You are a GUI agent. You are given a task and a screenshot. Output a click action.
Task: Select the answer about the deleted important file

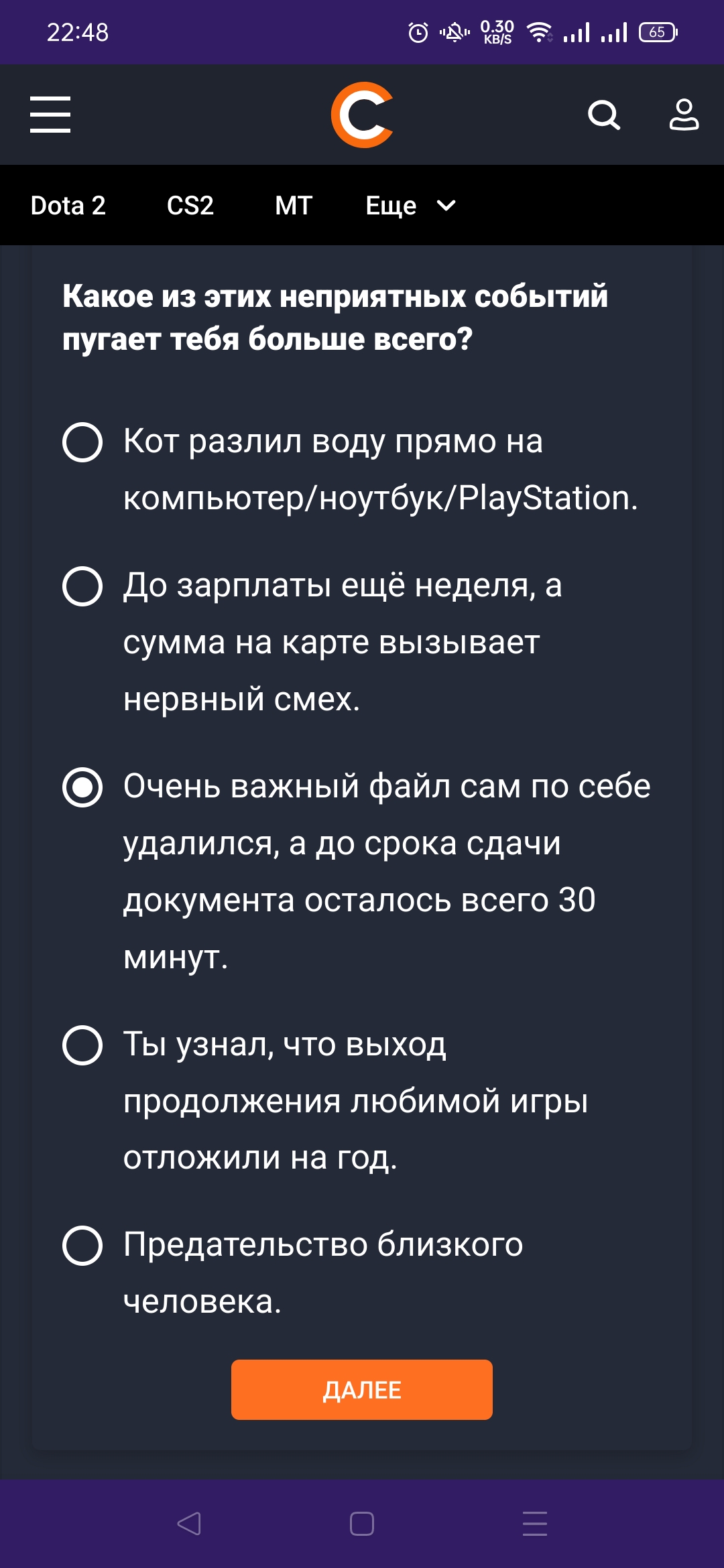point(82,787)
